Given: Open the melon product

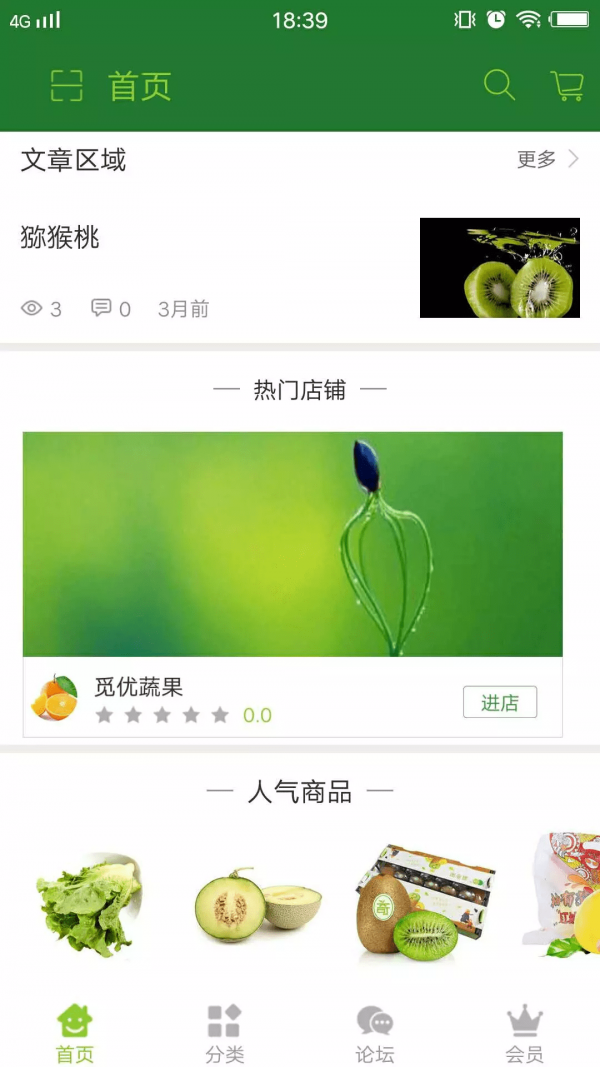Looking at the screenshot, I should pos(258,903).
